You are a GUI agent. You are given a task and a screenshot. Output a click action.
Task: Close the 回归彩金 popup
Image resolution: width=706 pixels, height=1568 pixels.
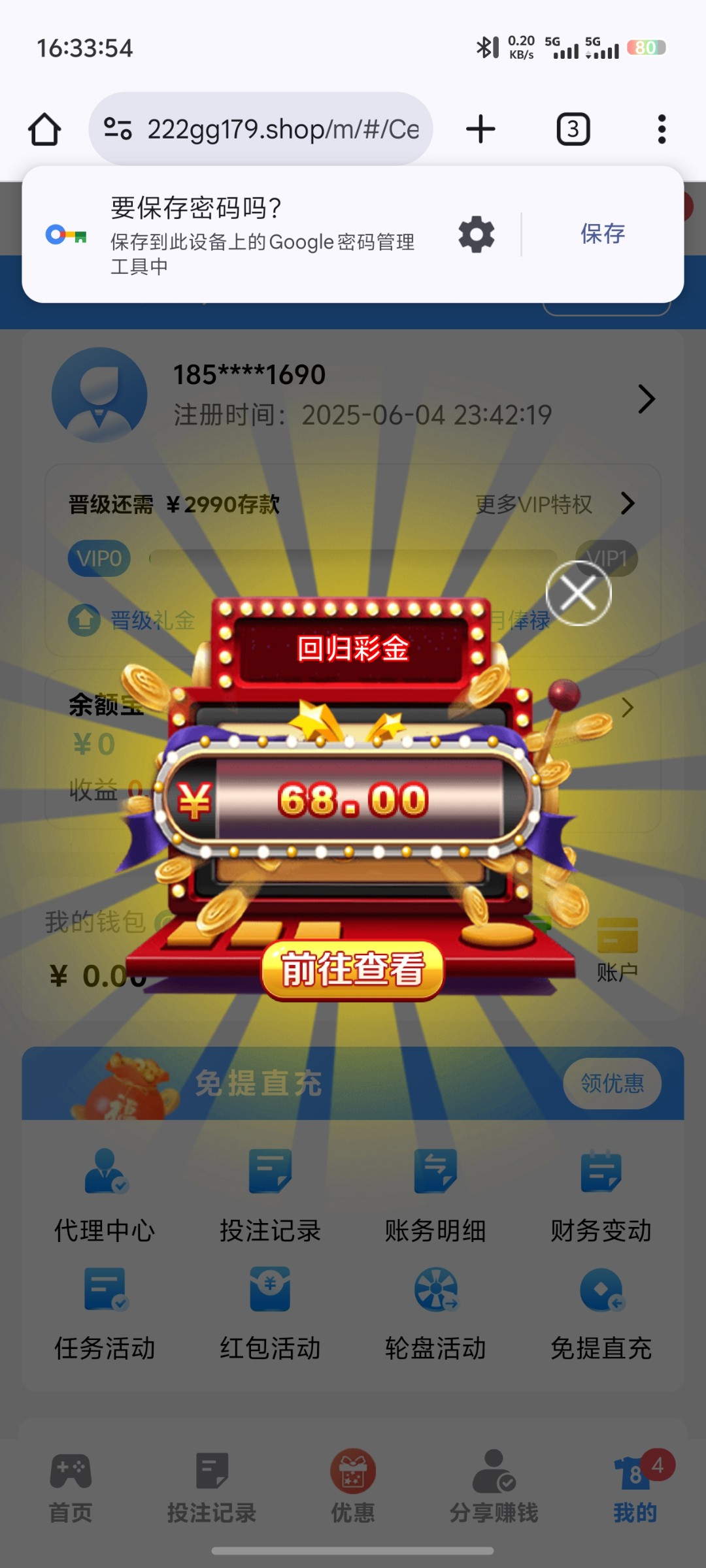[579, 593]
